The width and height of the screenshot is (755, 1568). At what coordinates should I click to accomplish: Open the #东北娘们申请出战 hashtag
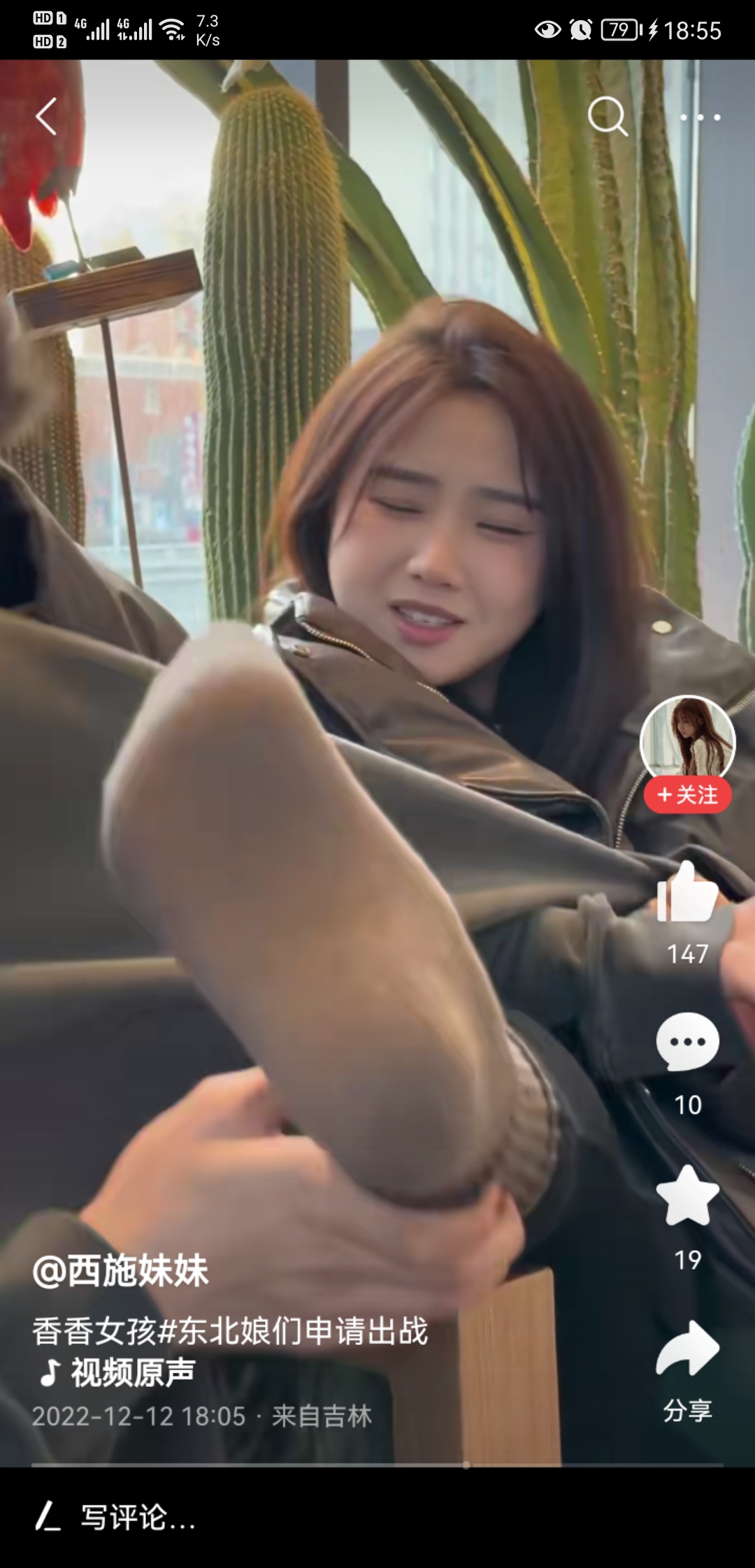294,1330
